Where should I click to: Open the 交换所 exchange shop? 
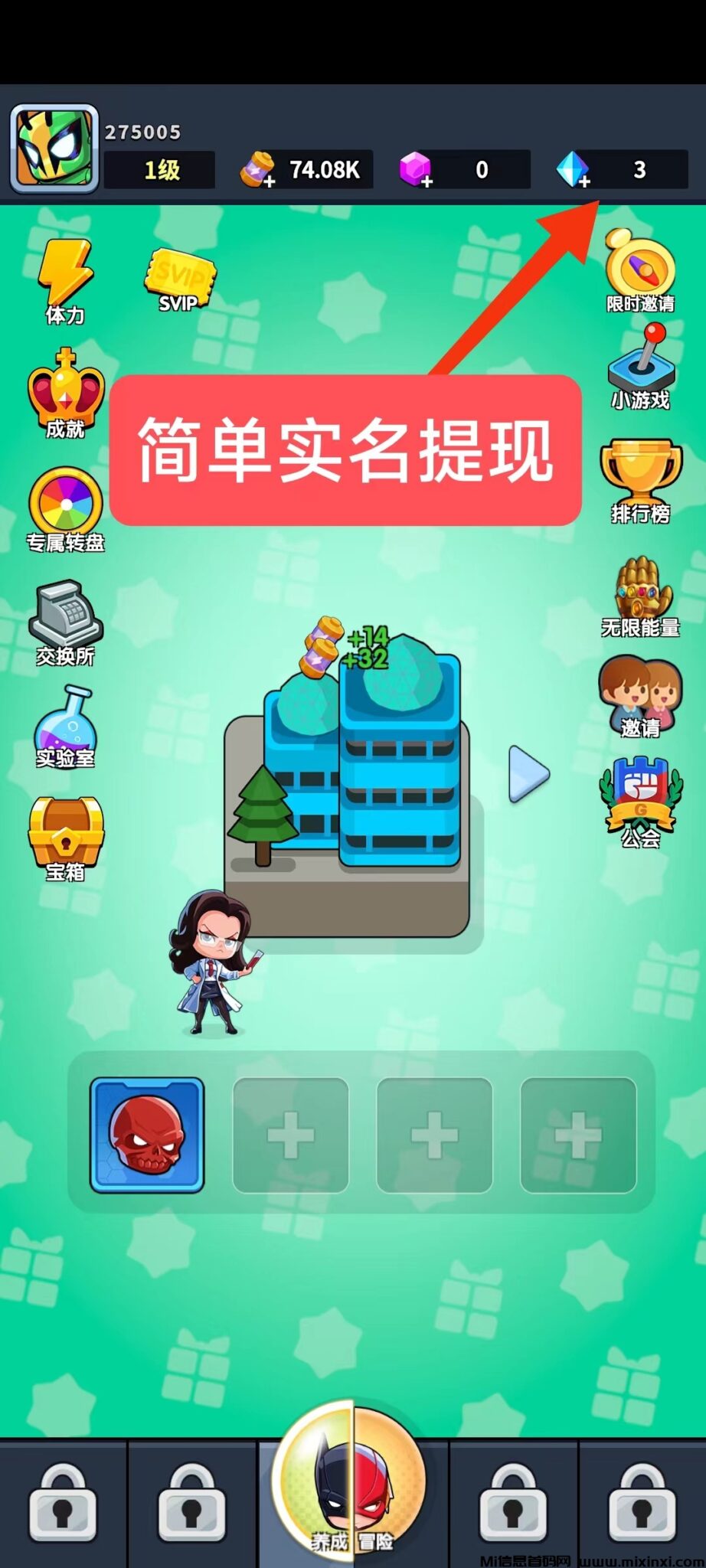(65, 620)
